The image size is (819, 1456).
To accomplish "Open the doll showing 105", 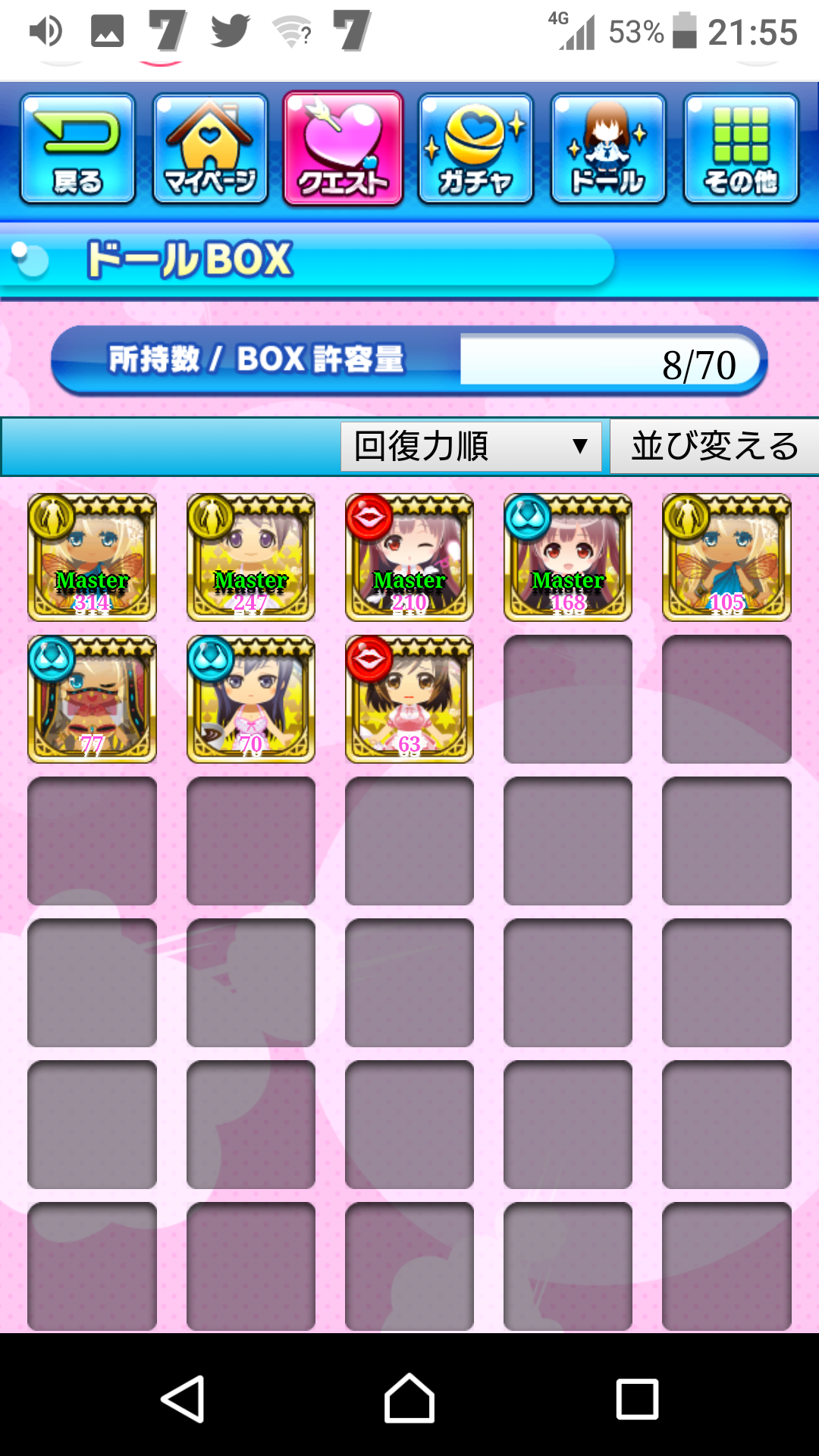I will point(726,557).
